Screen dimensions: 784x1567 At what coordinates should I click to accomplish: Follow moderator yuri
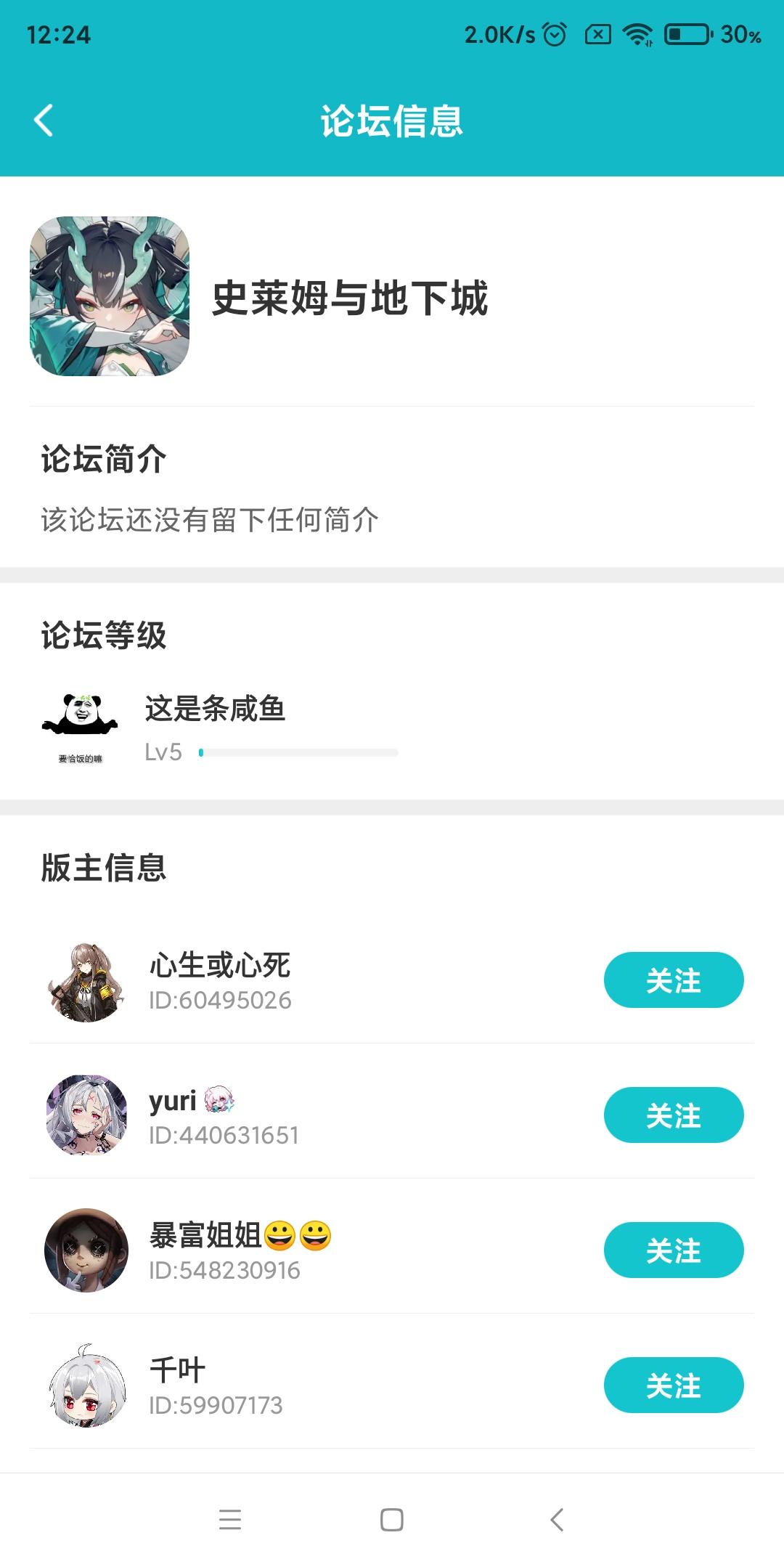pyautogui.click(x=674, y=1116)
